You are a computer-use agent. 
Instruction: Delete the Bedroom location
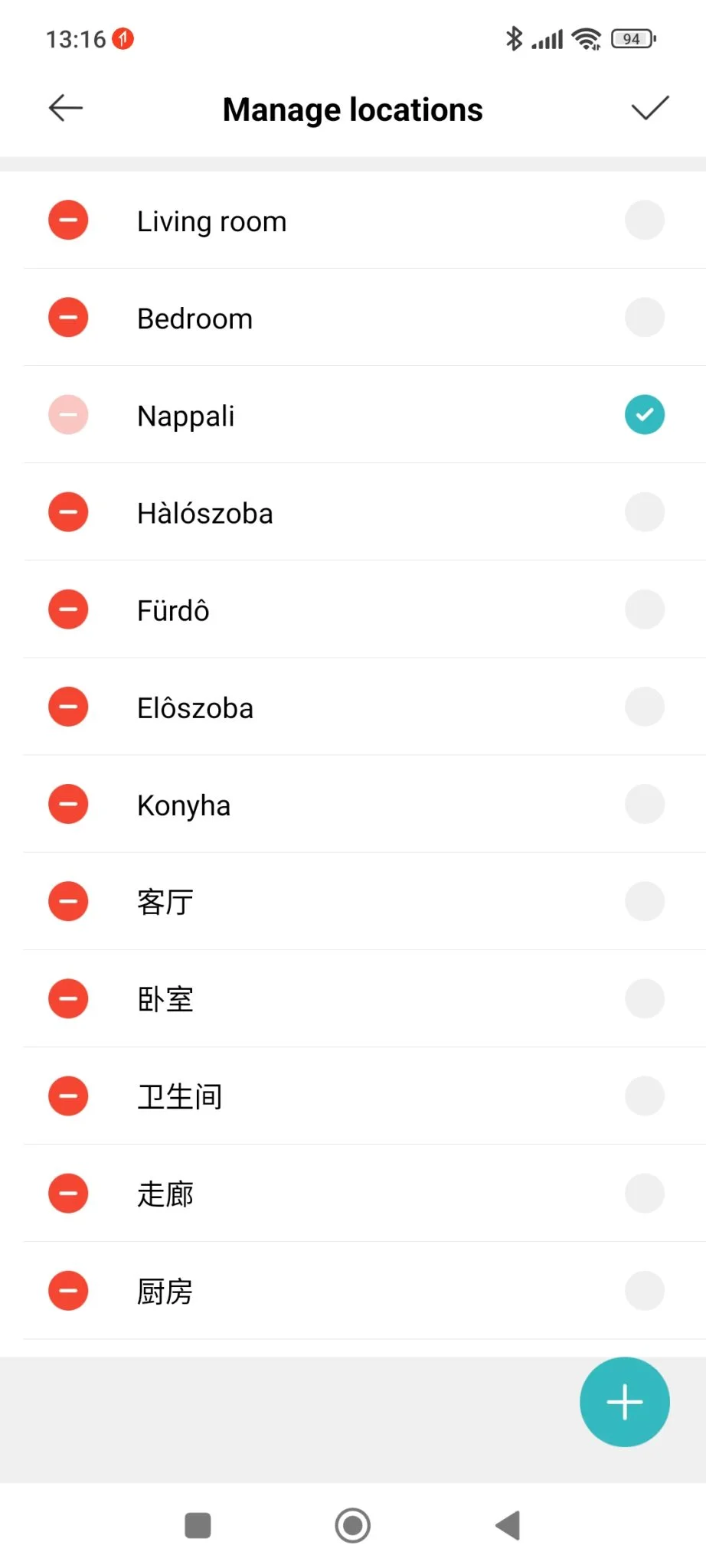[68, 318]
